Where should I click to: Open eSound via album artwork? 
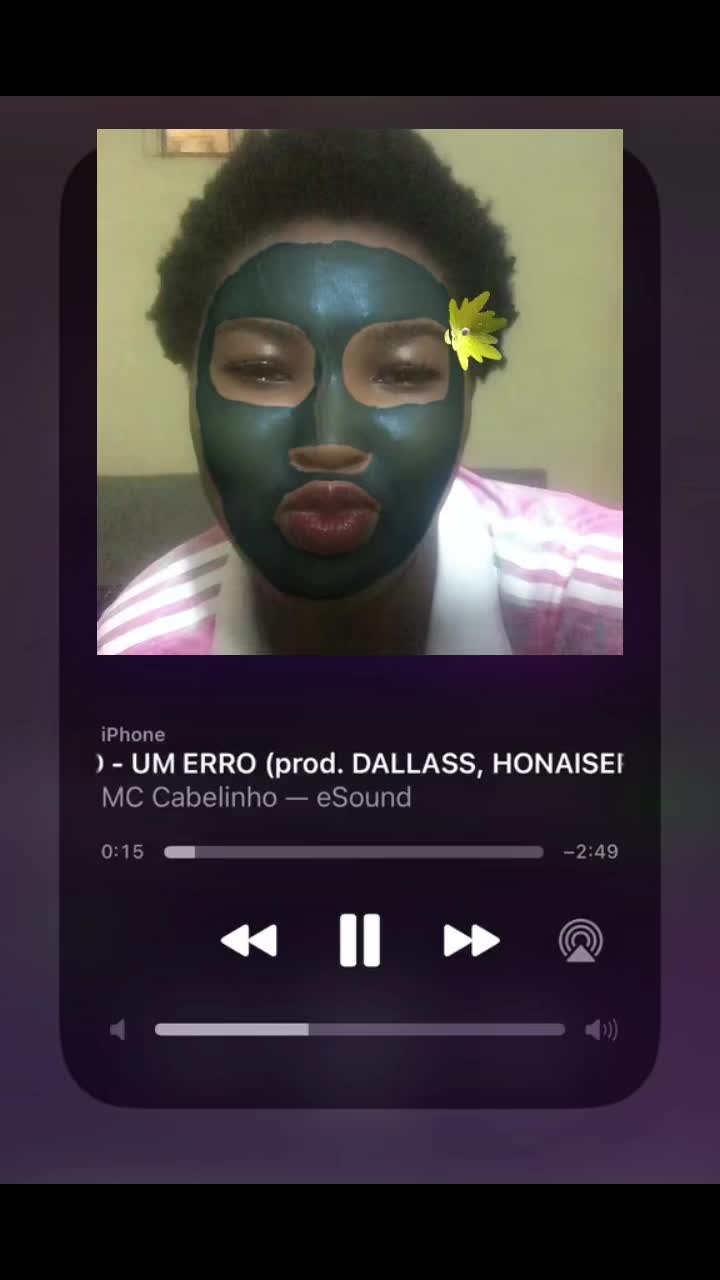pos(360,392)
